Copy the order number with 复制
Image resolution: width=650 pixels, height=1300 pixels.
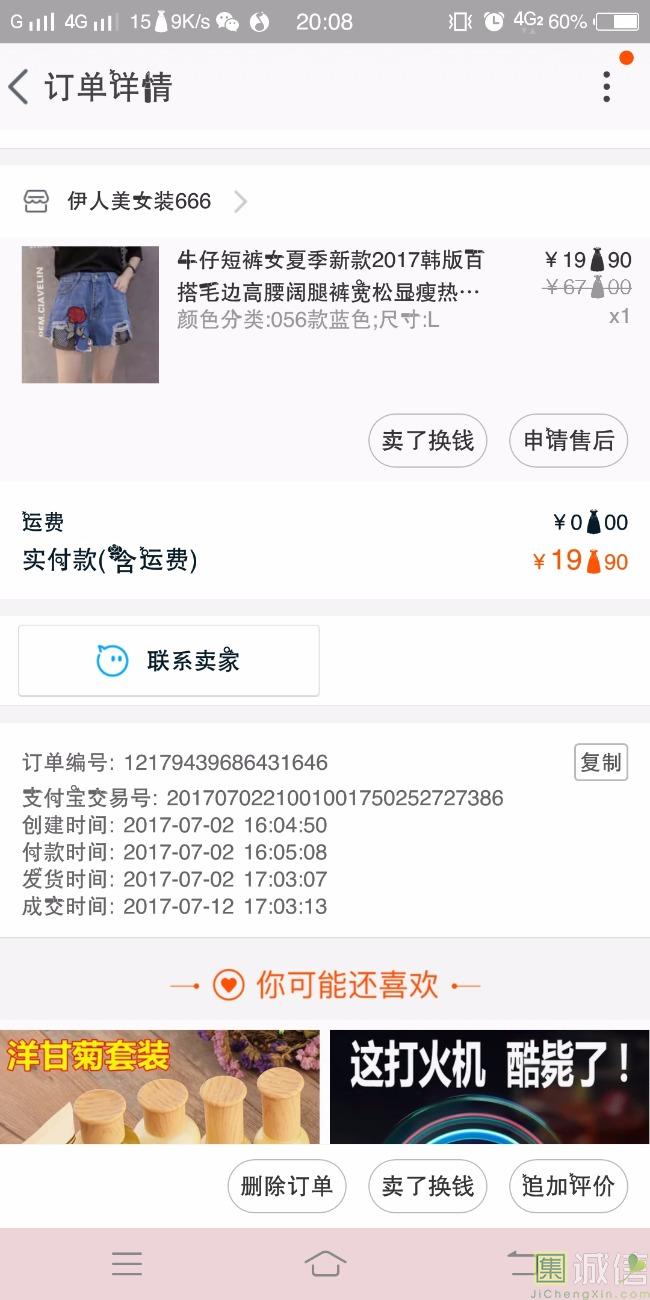pyautogui.click(x=600, y=762)
